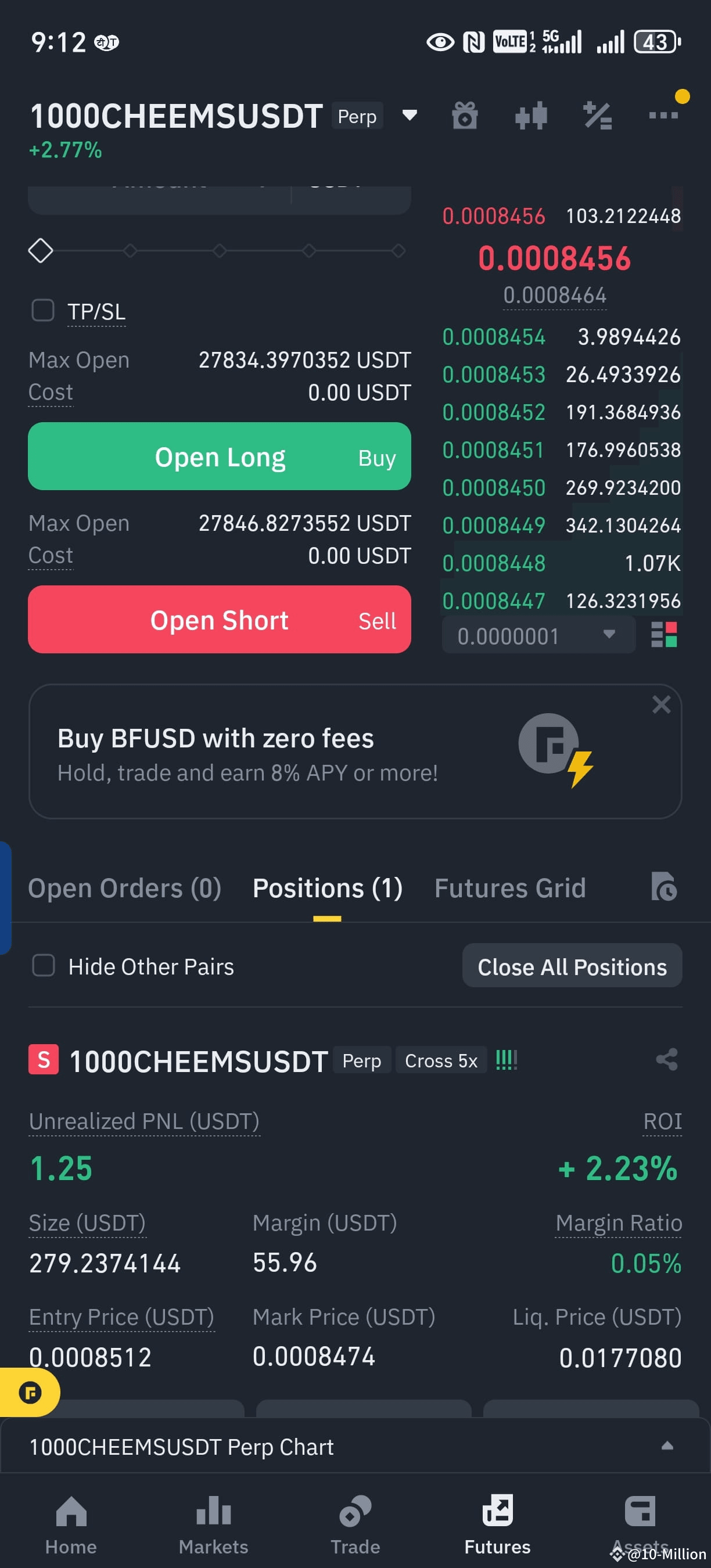
Task: Expand the Perp contract dropdown arrow
Action: coord(409,116)
